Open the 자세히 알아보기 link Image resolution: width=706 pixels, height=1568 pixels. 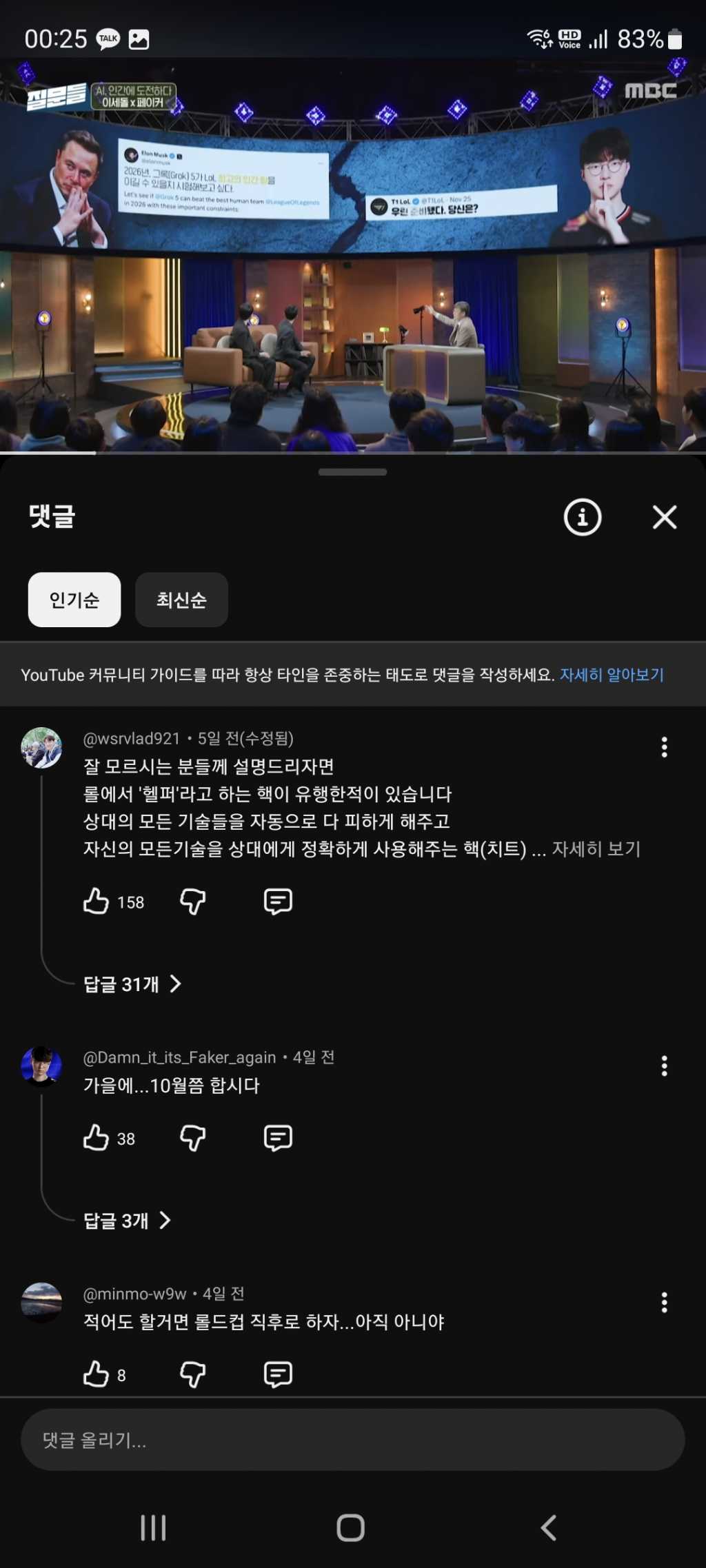(612, 675)
